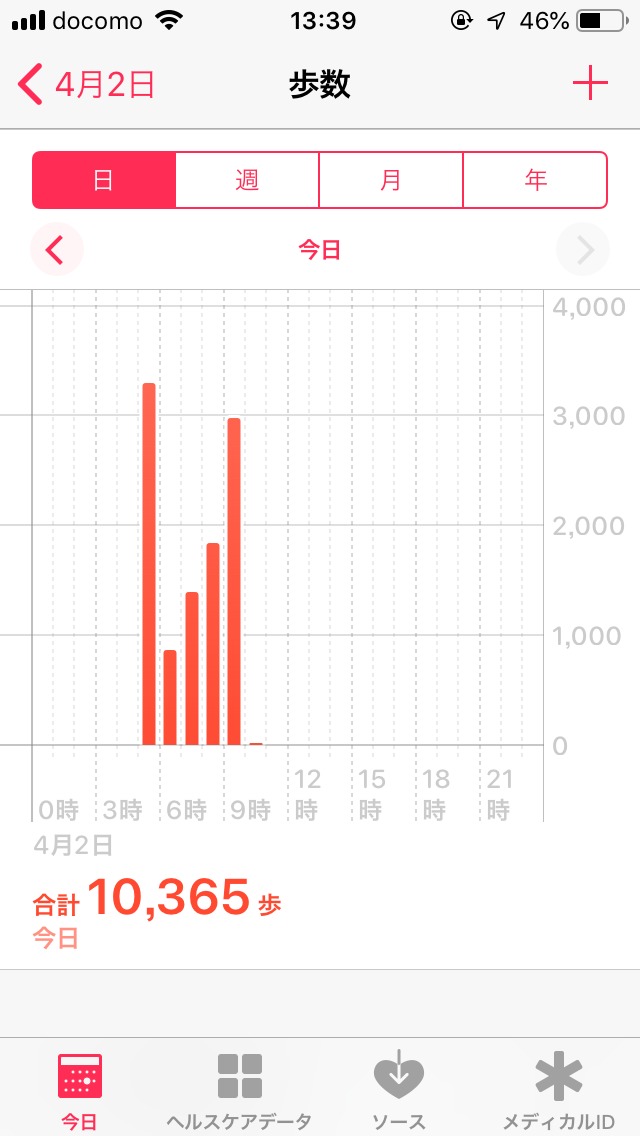Select the 日 segment
The image size is (640, 1136).
click(104, 180)
